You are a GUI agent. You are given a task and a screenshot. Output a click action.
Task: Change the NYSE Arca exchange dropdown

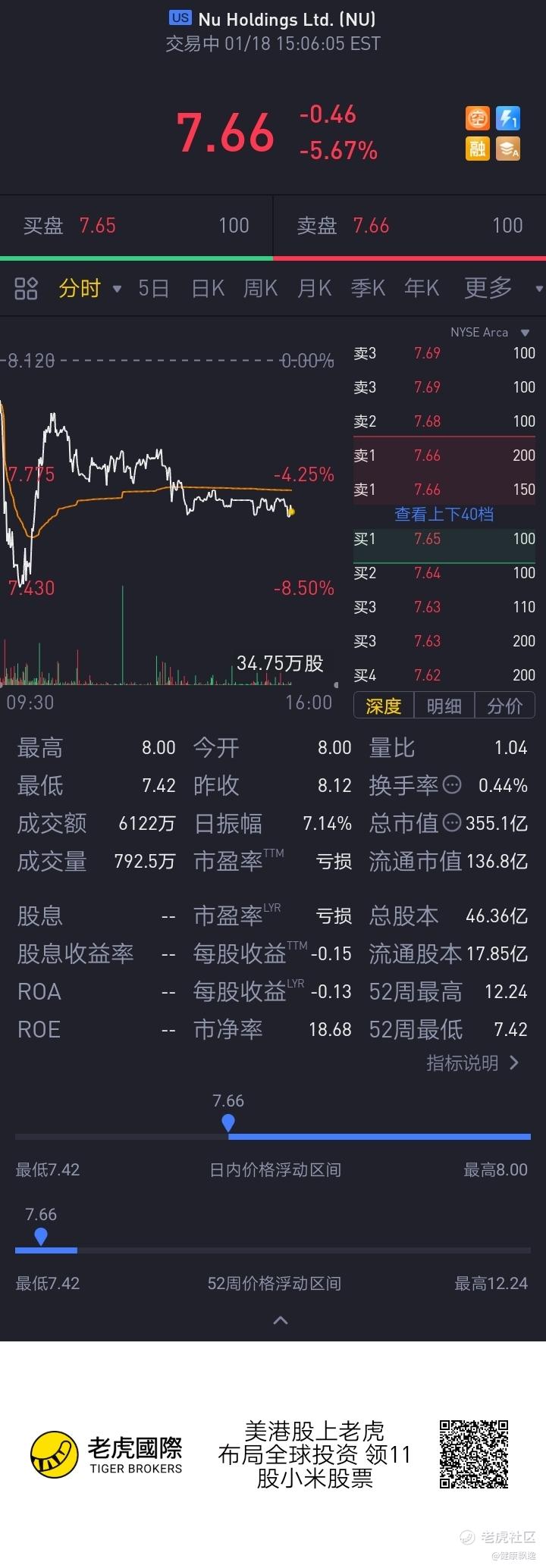tap(490, 333)
